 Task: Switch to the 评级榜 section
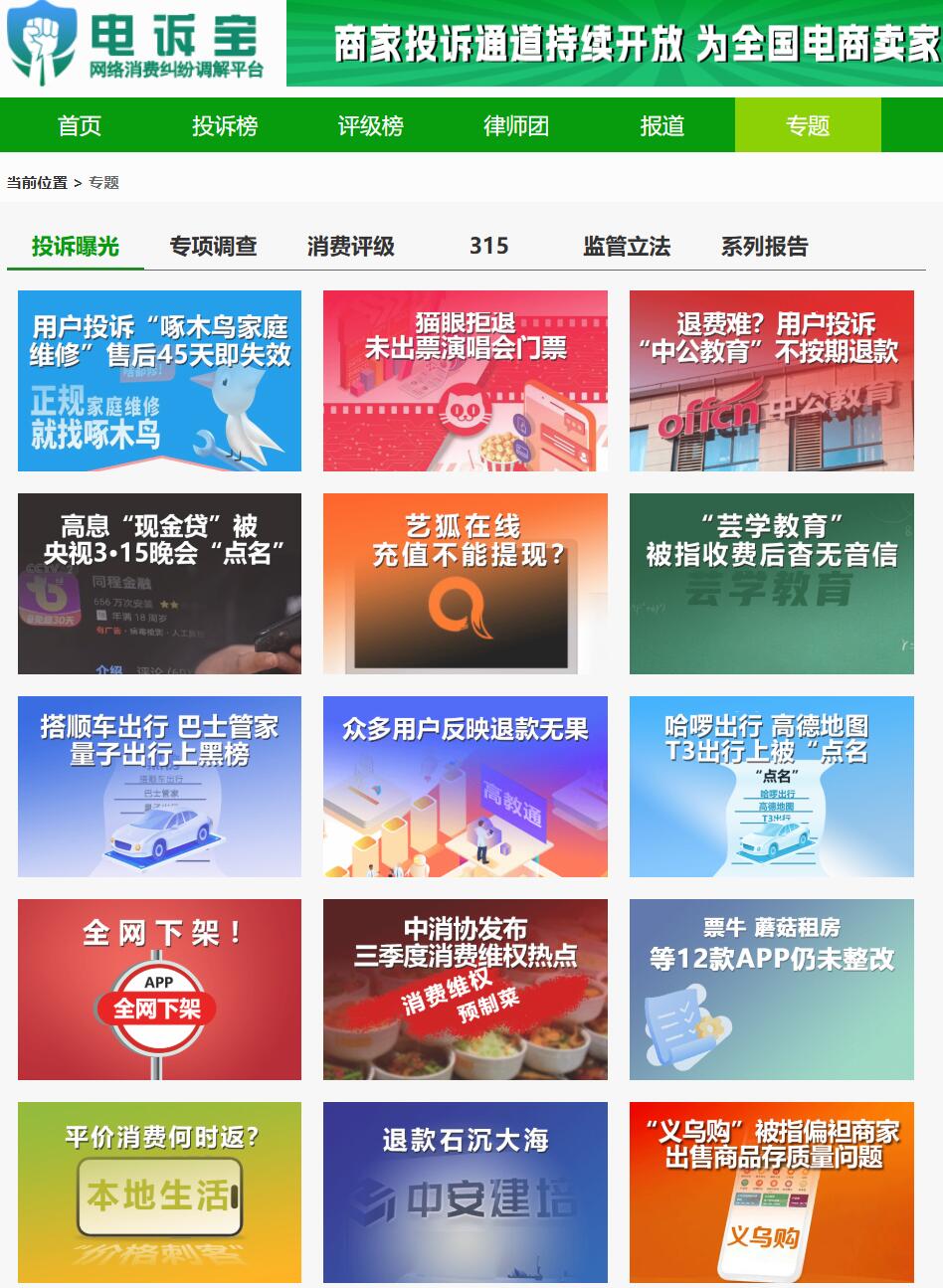[x=370, y=125]
